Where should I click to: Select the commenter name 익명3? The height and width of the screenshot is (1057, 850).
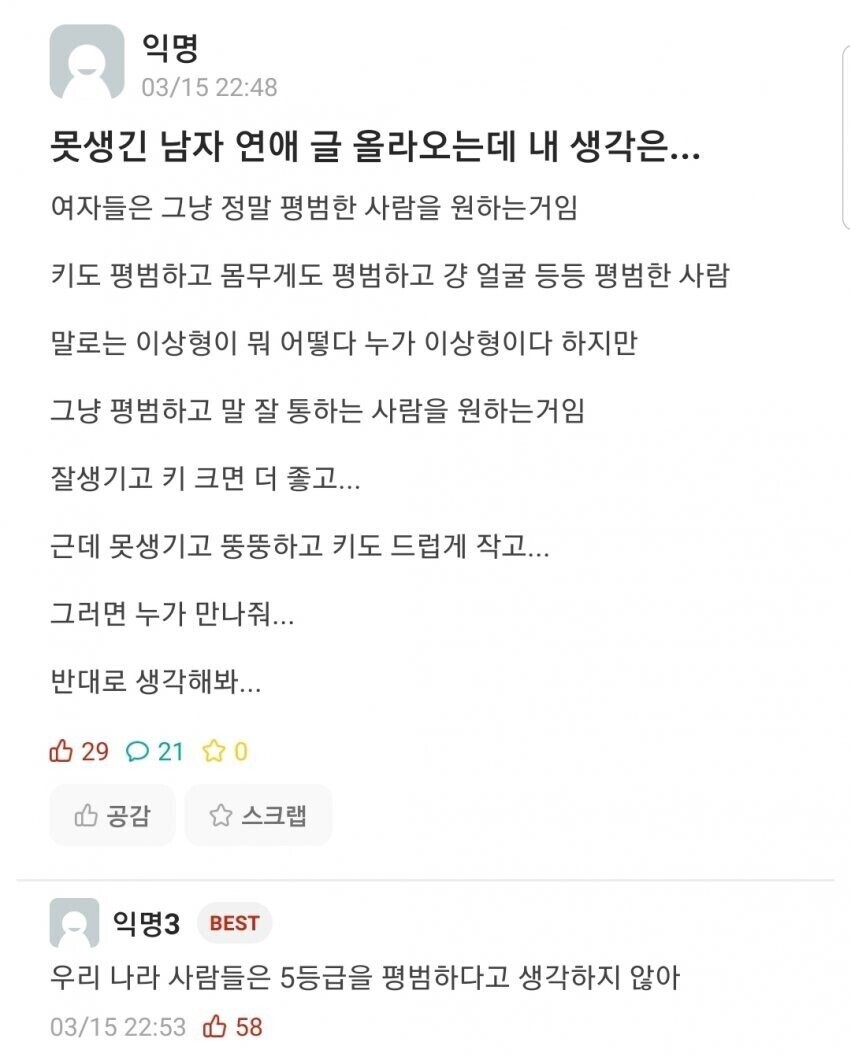pyautogui.click(x=145, y=923)
